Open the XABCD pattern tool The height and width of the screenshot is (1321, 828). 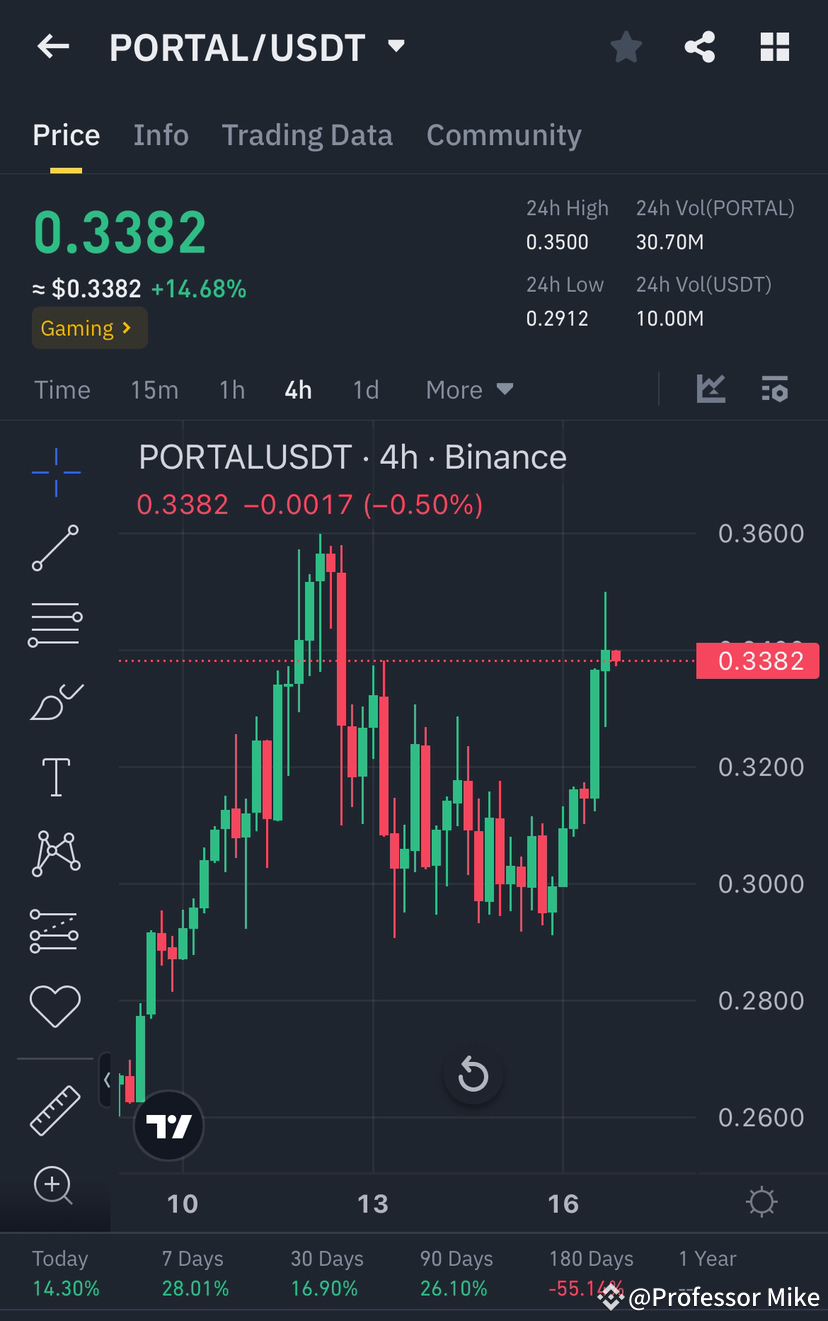pyautogui.click(x=55, y=853)
